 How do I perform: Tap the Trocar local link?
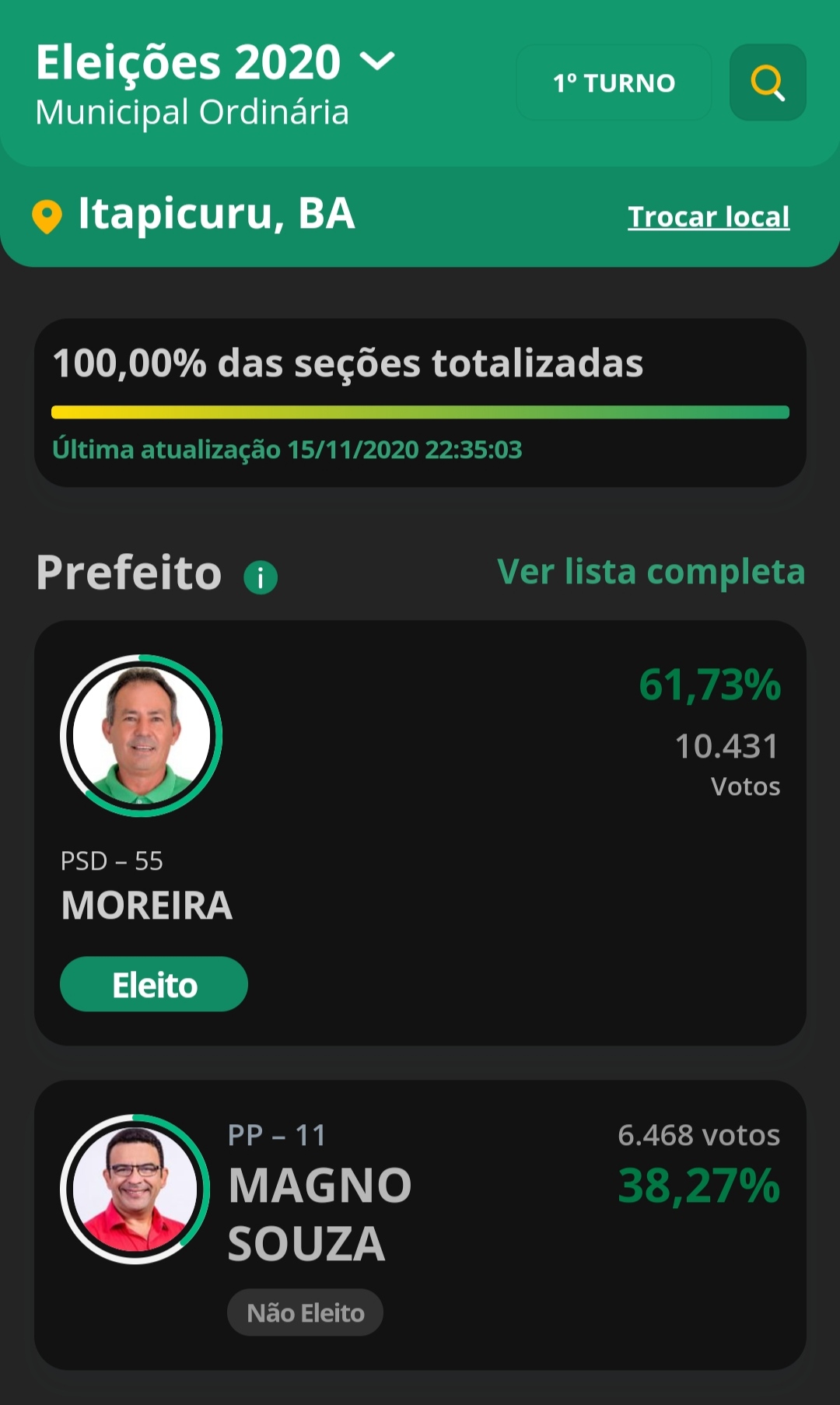[x=709, y=217]
